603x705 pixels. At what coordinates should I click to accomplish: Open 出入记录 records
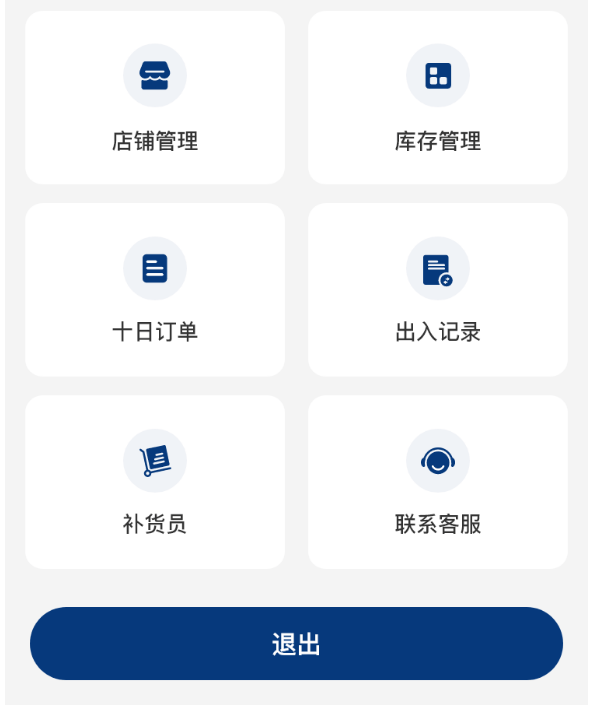438,290
